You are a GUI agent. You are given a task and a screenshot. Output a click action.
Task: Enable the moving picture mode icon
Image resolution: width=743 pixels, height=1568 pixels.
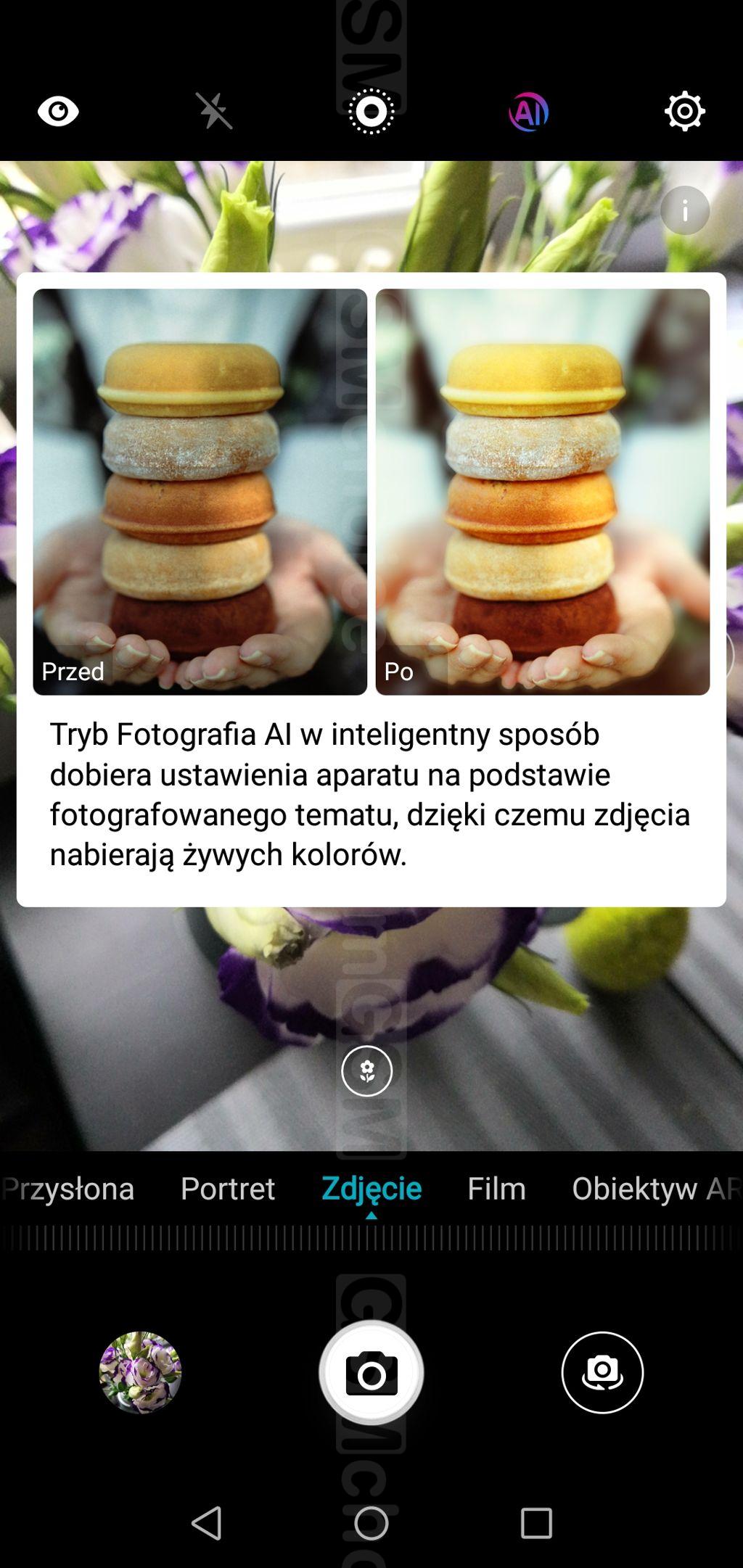point(371,112)
